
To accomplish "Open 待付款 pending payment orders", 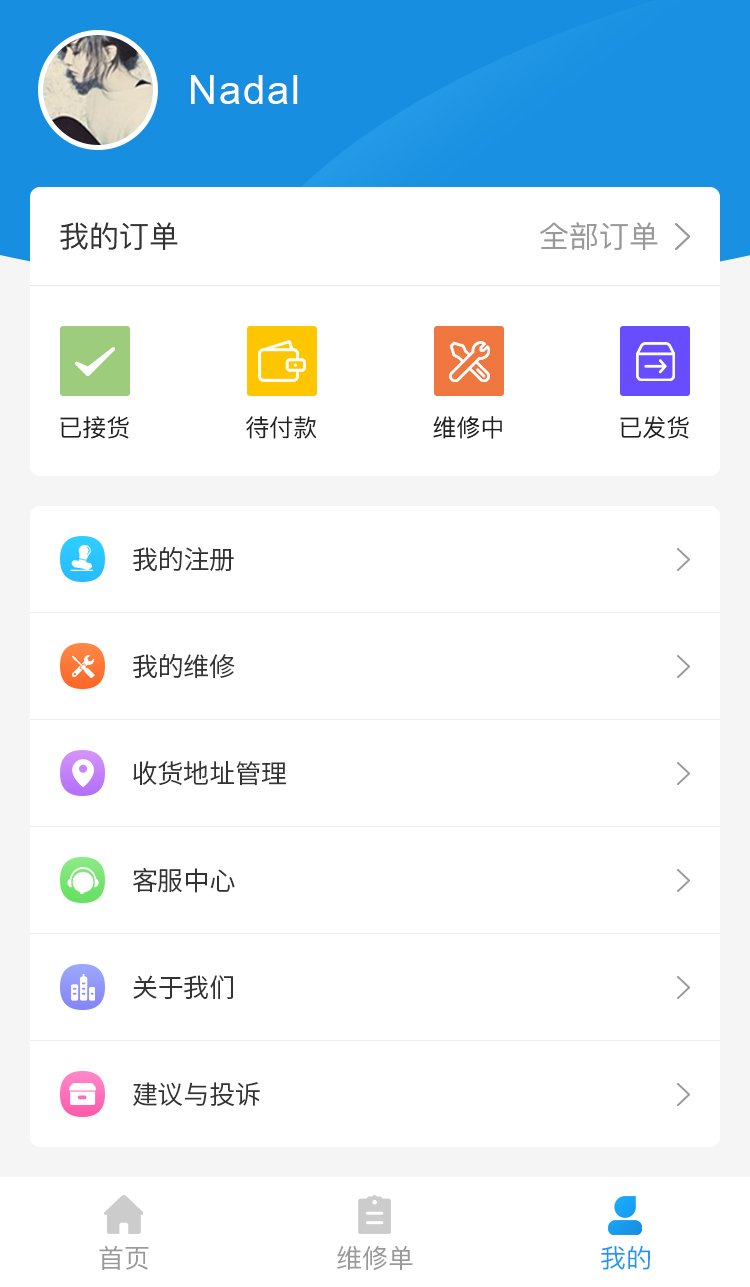I will (281, 382).
